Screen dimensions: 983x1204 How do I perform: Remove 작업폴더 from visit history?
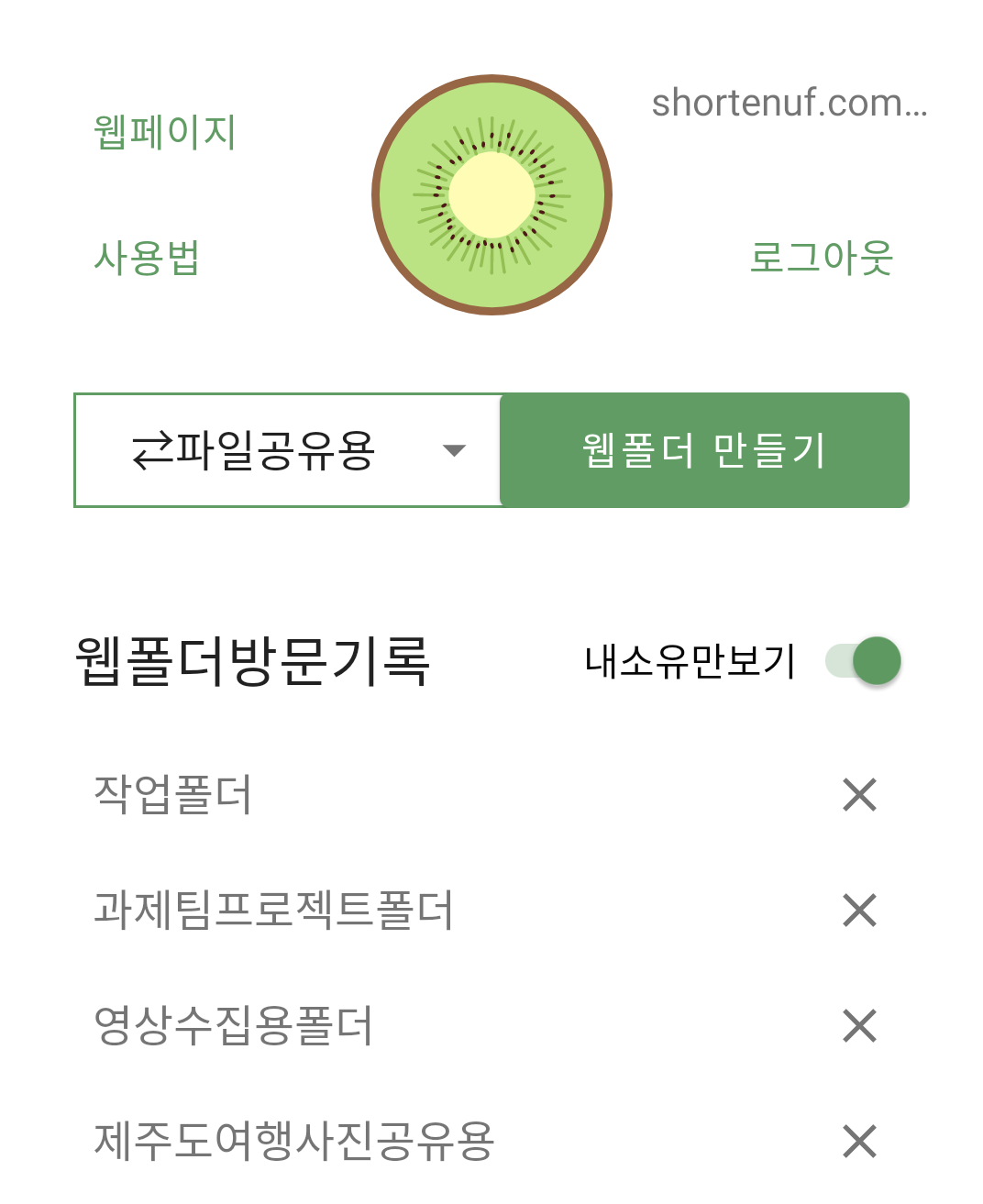tap(859, 795)
